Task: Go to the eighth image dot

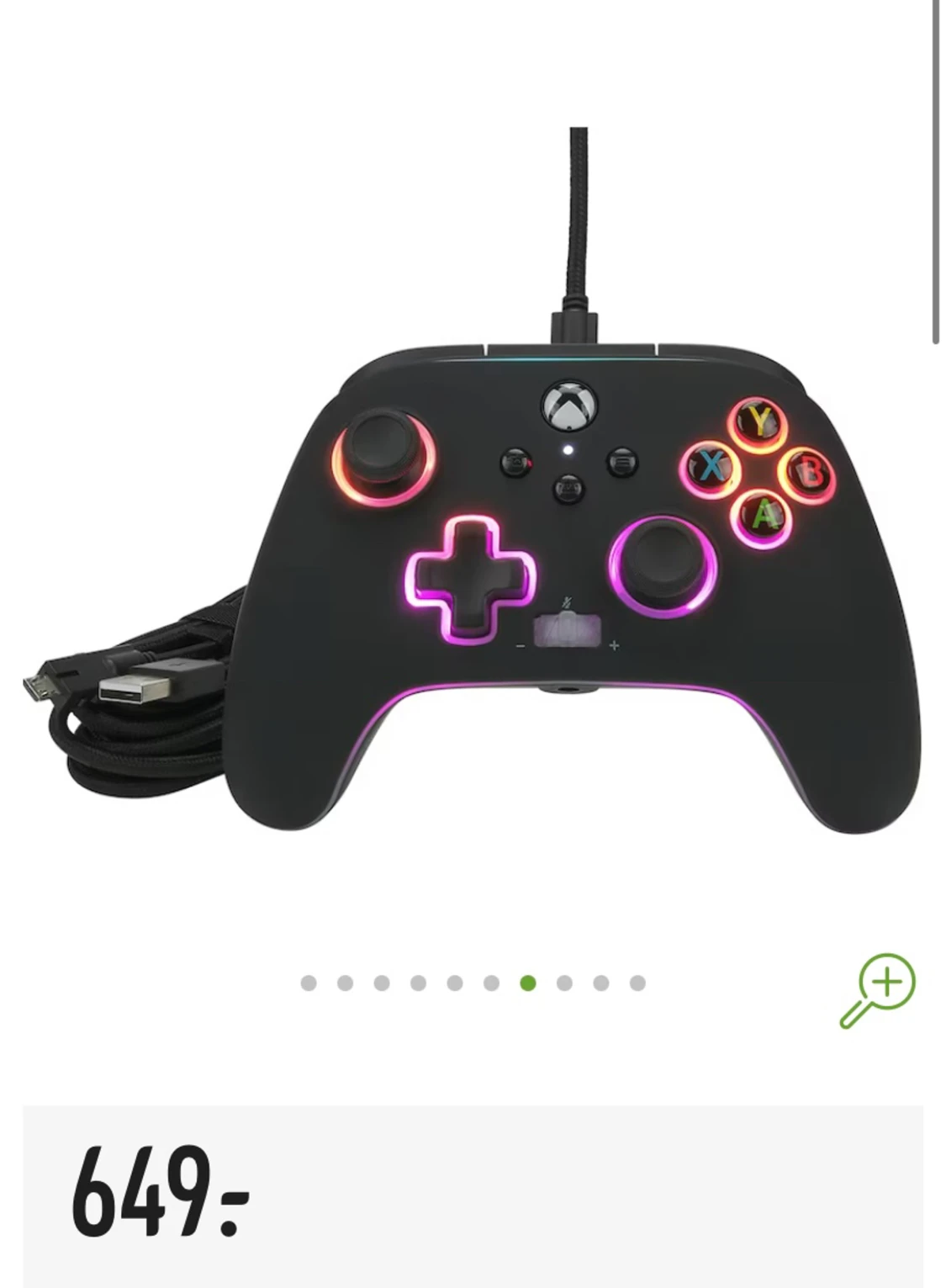Action: click(564, 983)
